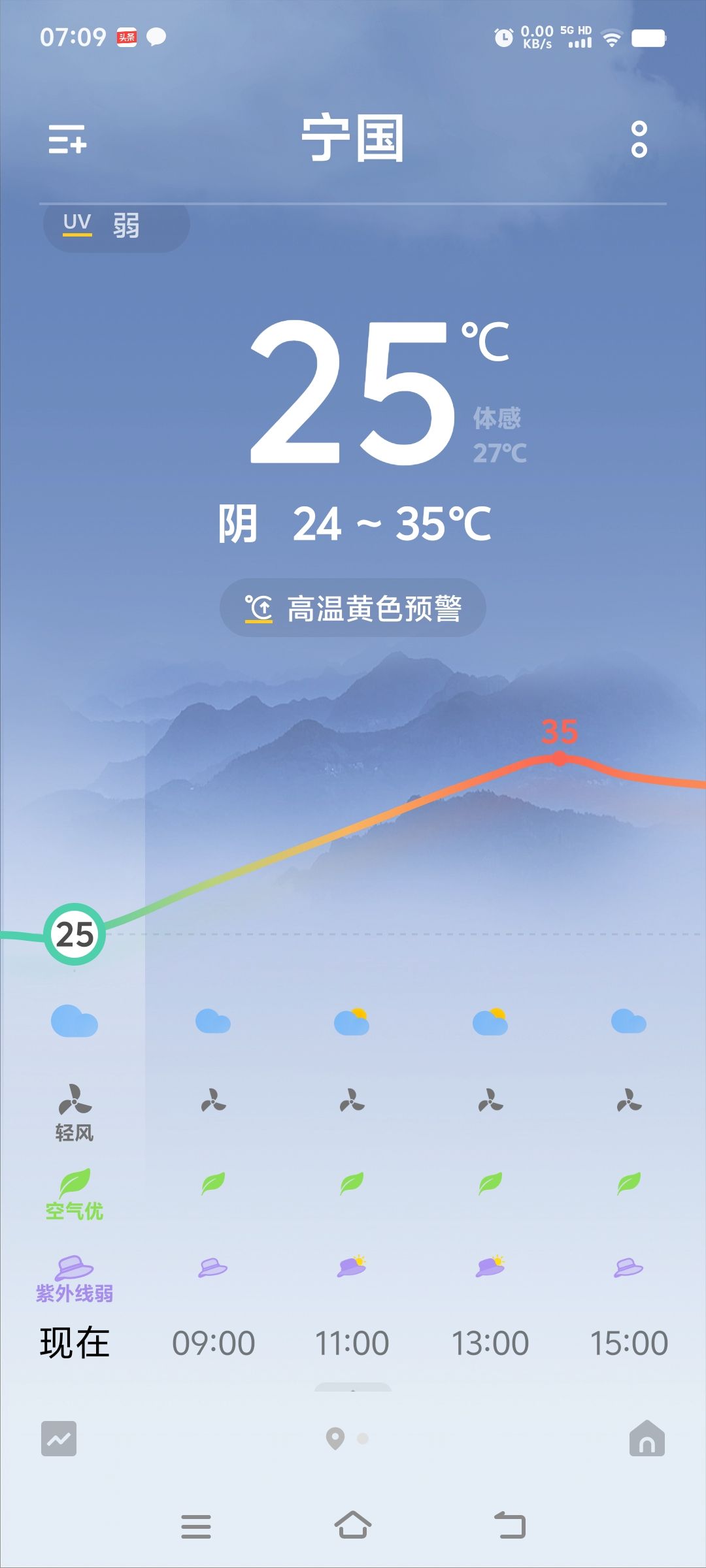Tap the location page indicator dots
Viewport: 706px width, 1568px height.
tap(348, 1439)
